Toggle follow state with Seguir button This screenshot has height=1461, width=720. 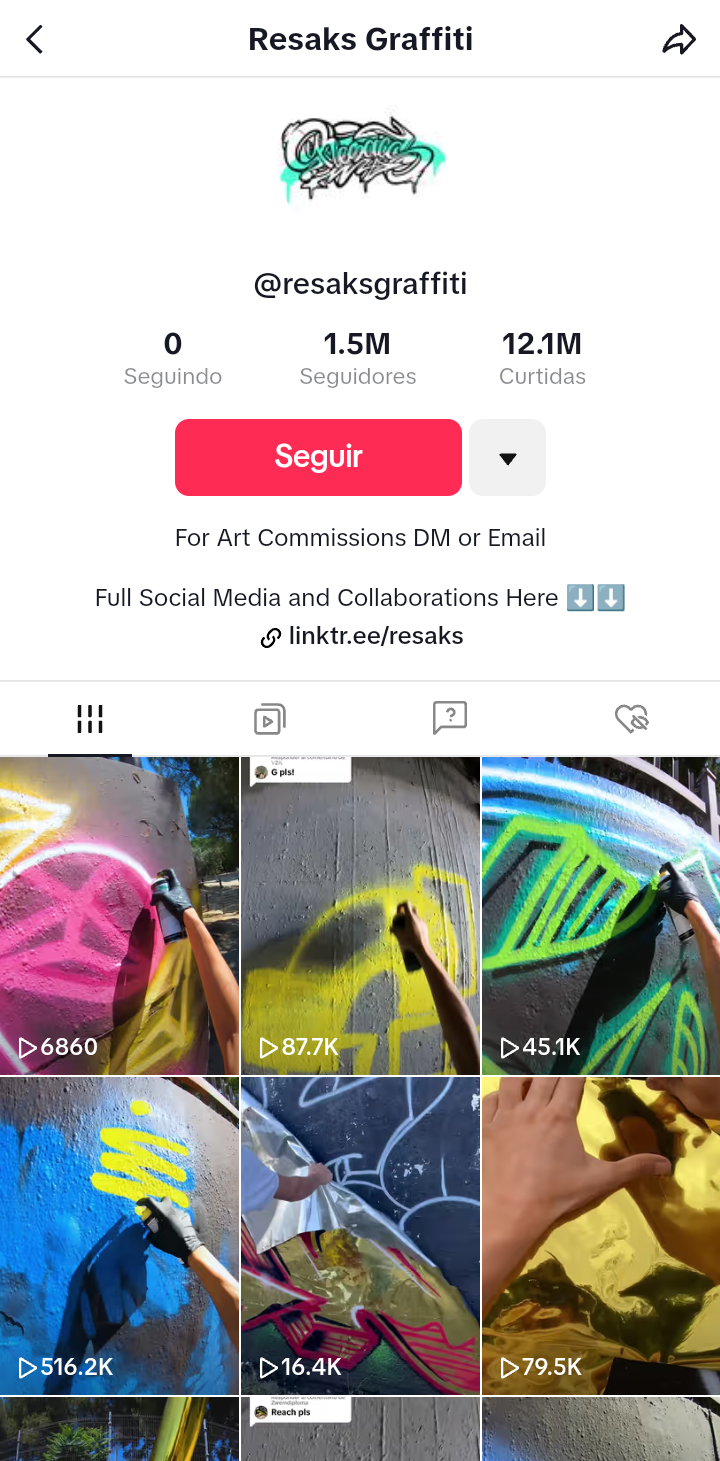pos(318,457)
